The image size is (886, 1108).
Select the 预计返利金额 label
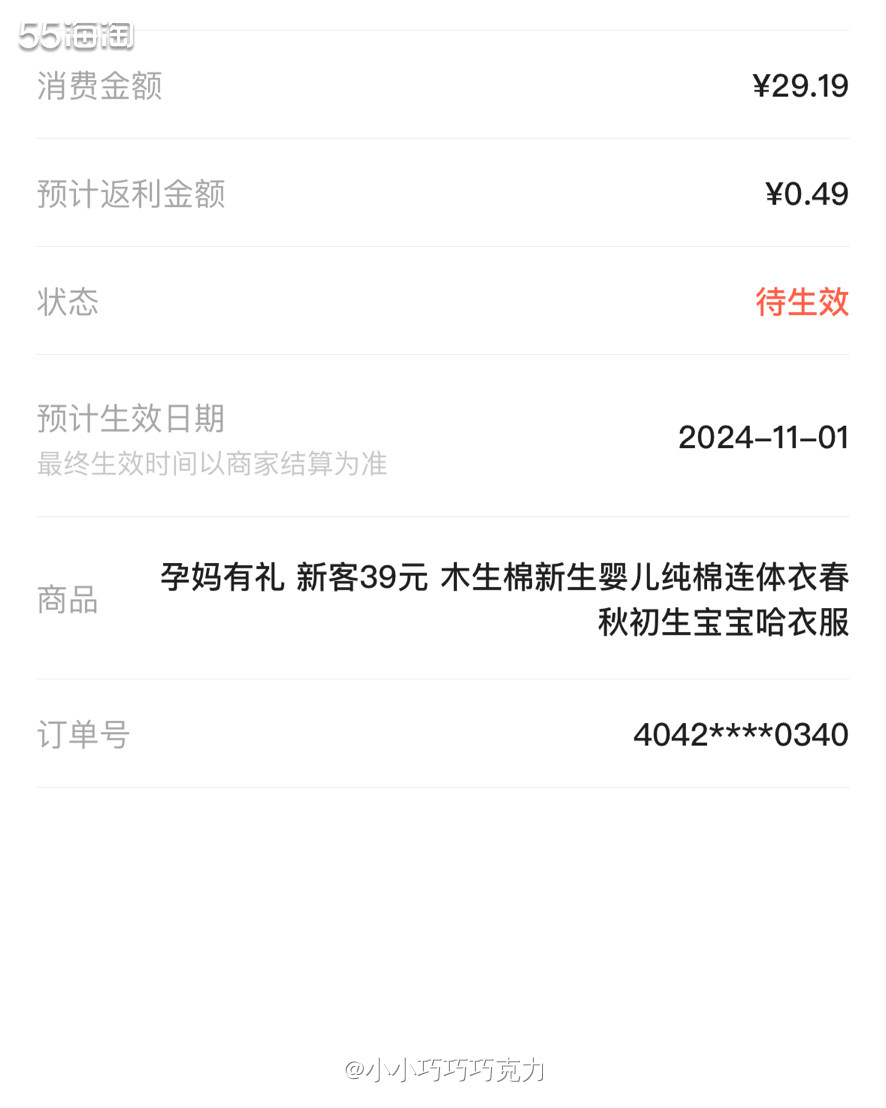coord(130,194)
